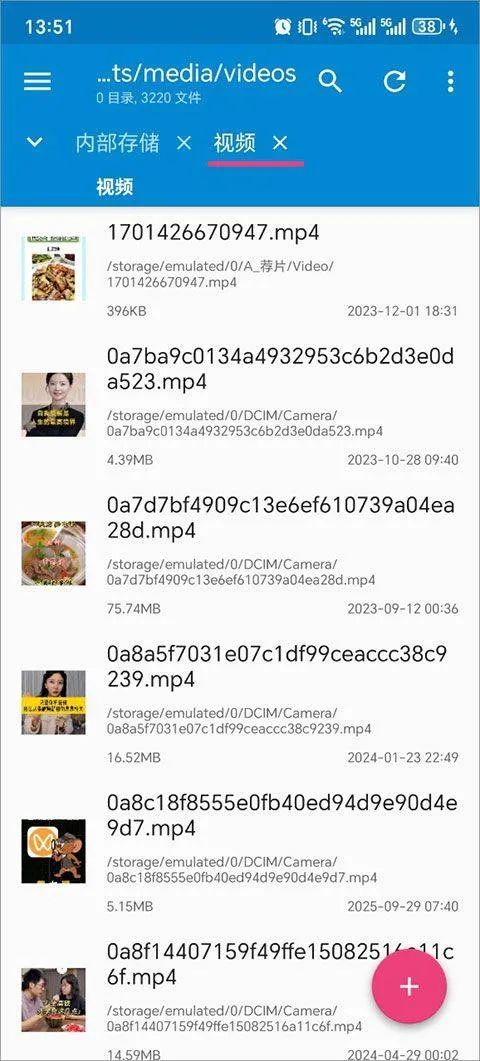Refresh the videos file list

coord(394,81)
